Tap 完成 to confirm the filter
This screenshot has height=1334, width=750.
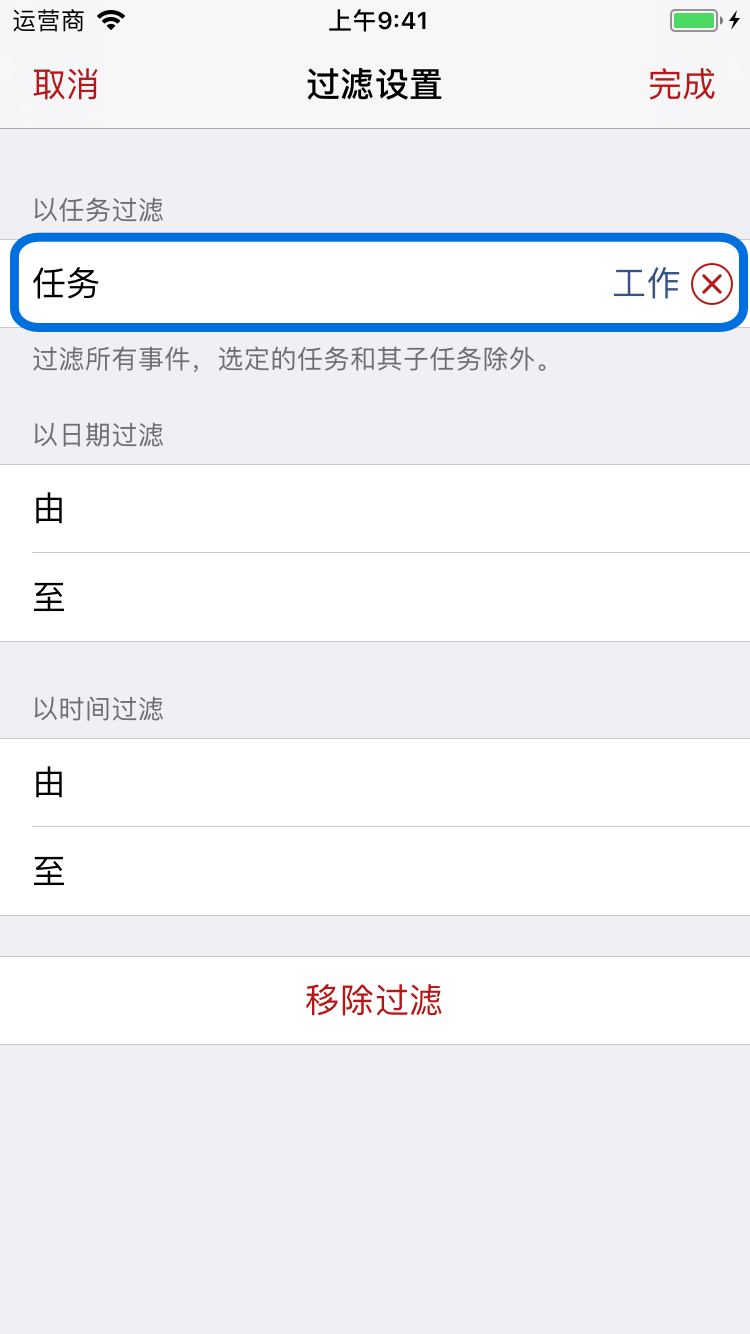[682, 85]
